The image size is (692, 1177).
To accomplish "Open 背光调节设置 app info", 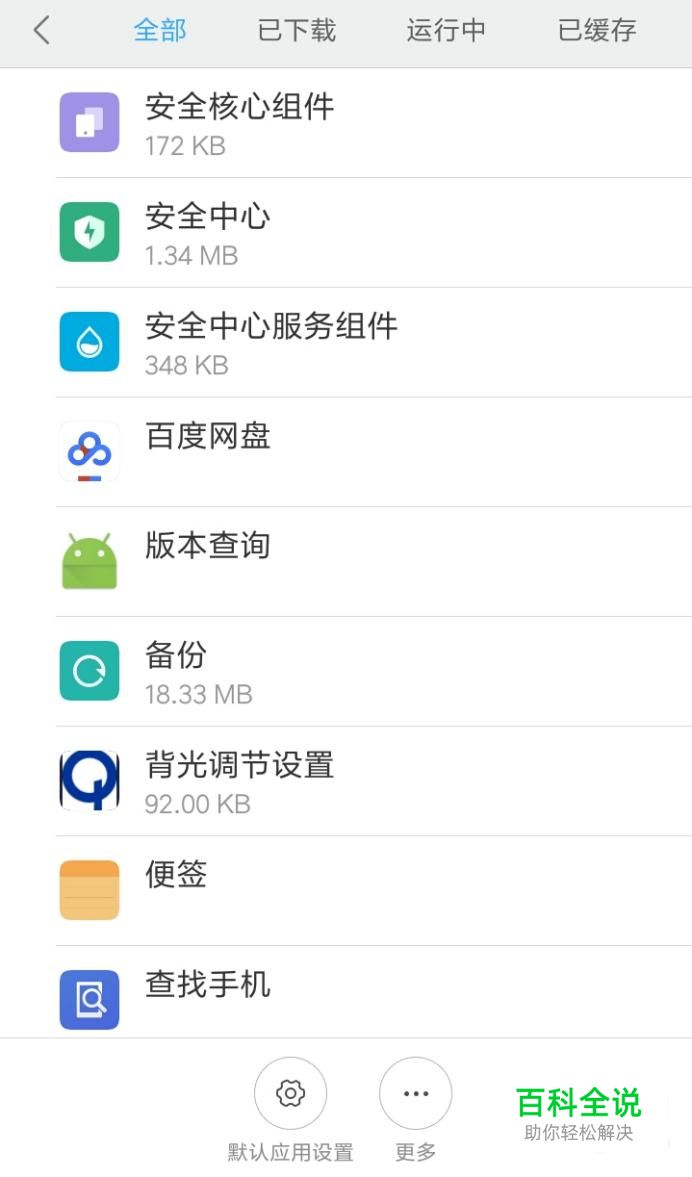I will pos(346,781).
